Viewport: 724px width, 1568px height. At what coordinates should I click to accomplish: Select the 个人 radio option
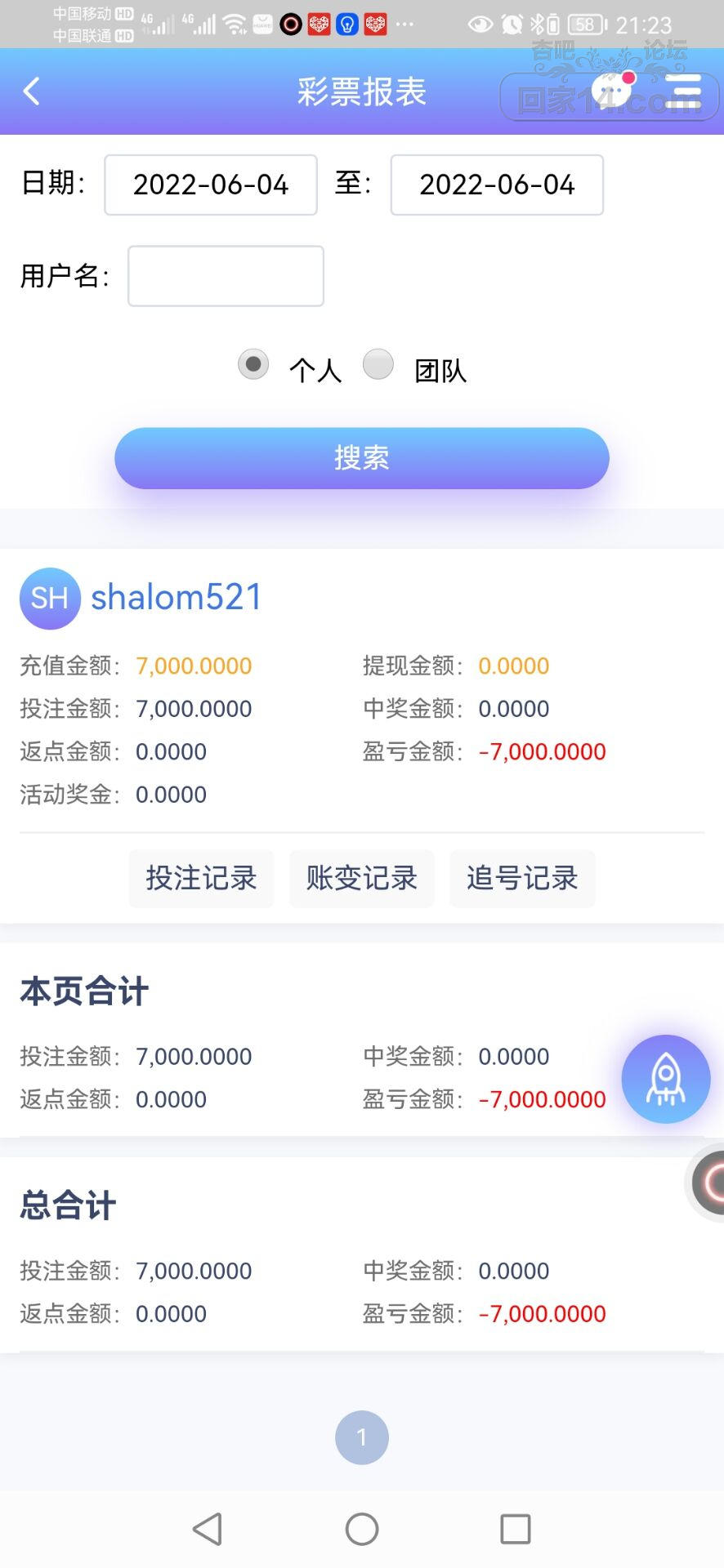[x=253, y=364]
